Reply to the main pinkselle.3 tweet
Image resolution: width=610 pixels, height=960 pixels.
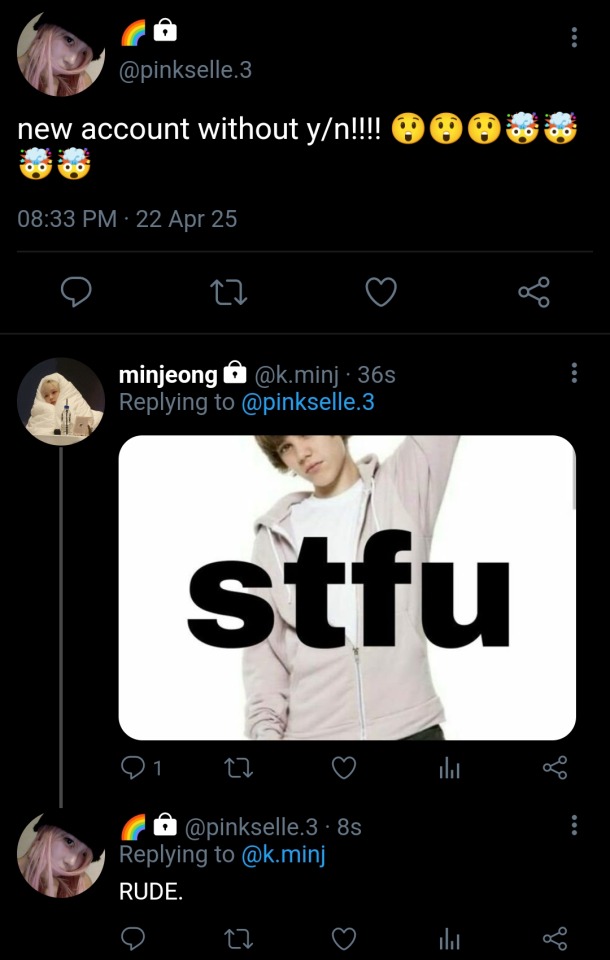(x=77, y=292)
